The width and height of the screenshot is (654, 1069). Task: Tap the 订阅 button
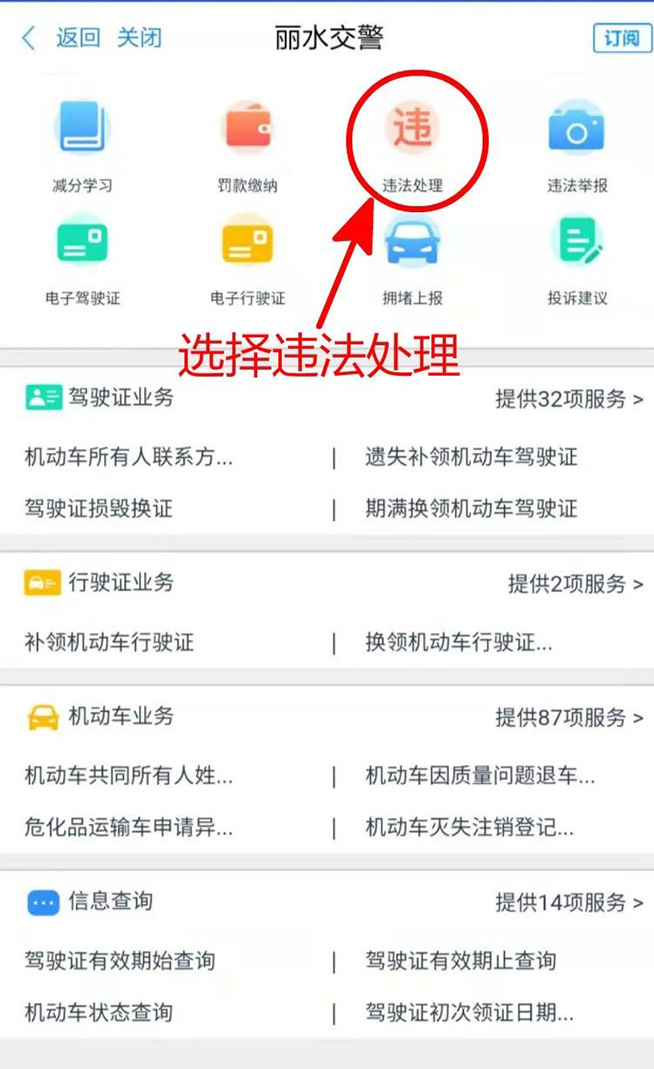pyautogui.click(x=620, y=38)
